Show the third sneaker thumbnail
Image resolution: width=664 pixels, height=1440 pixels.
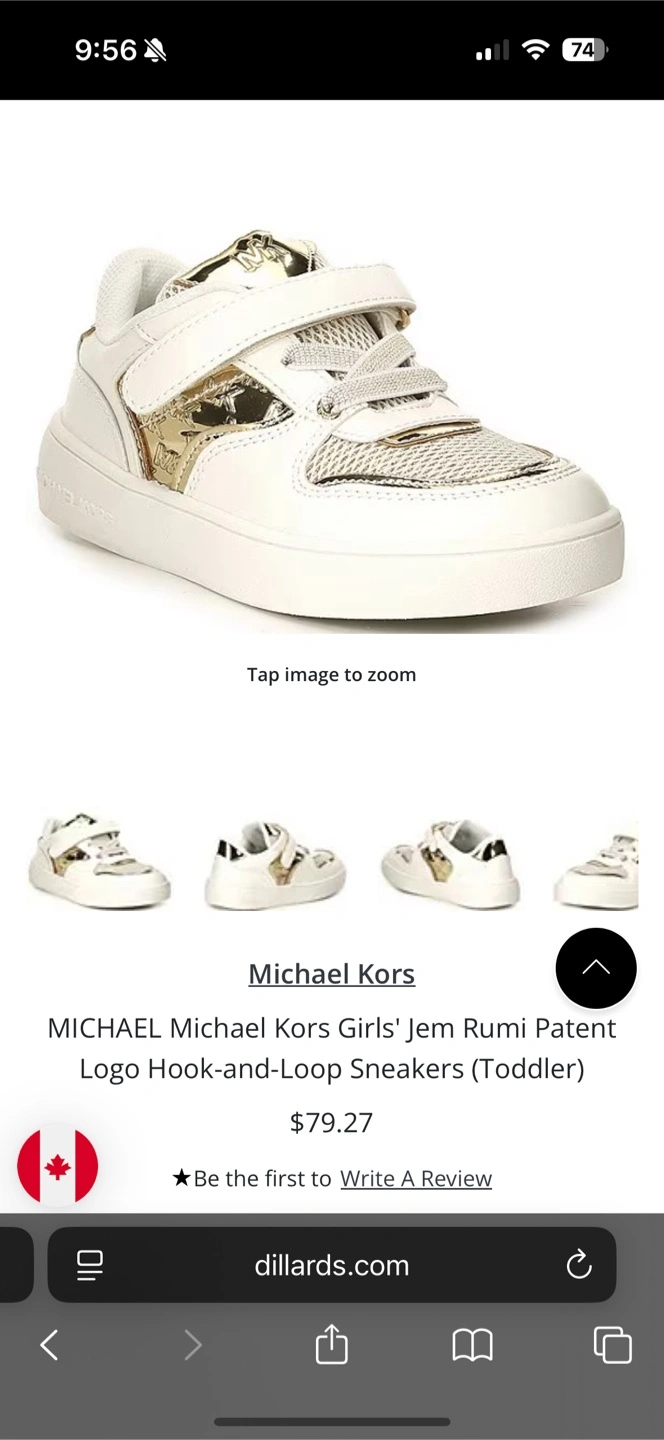450,864
